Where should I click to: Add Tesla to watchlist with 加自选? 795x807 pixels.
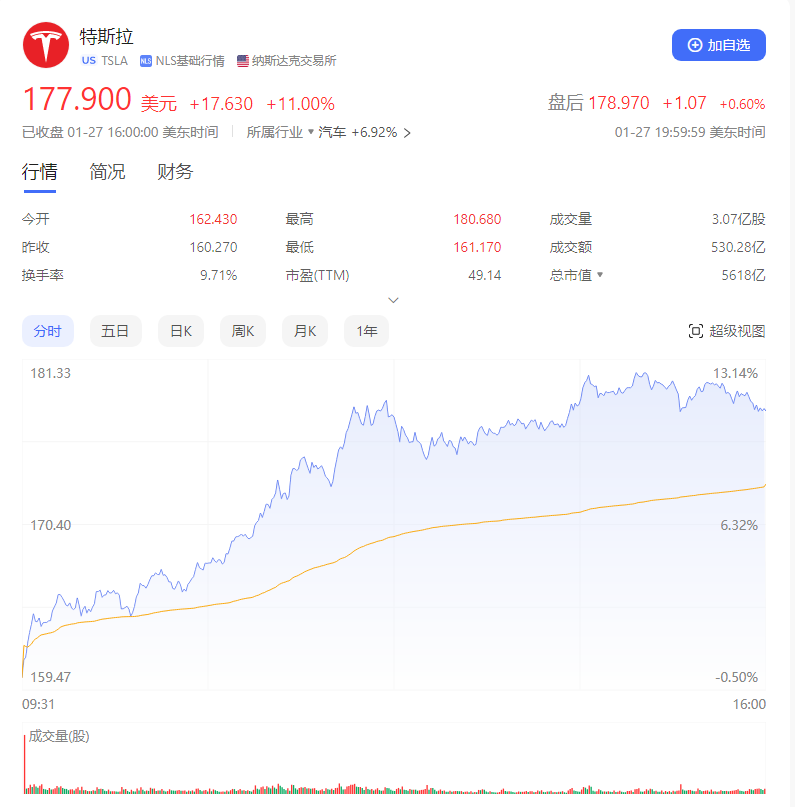pyautogui.click(x=718, y=45)
